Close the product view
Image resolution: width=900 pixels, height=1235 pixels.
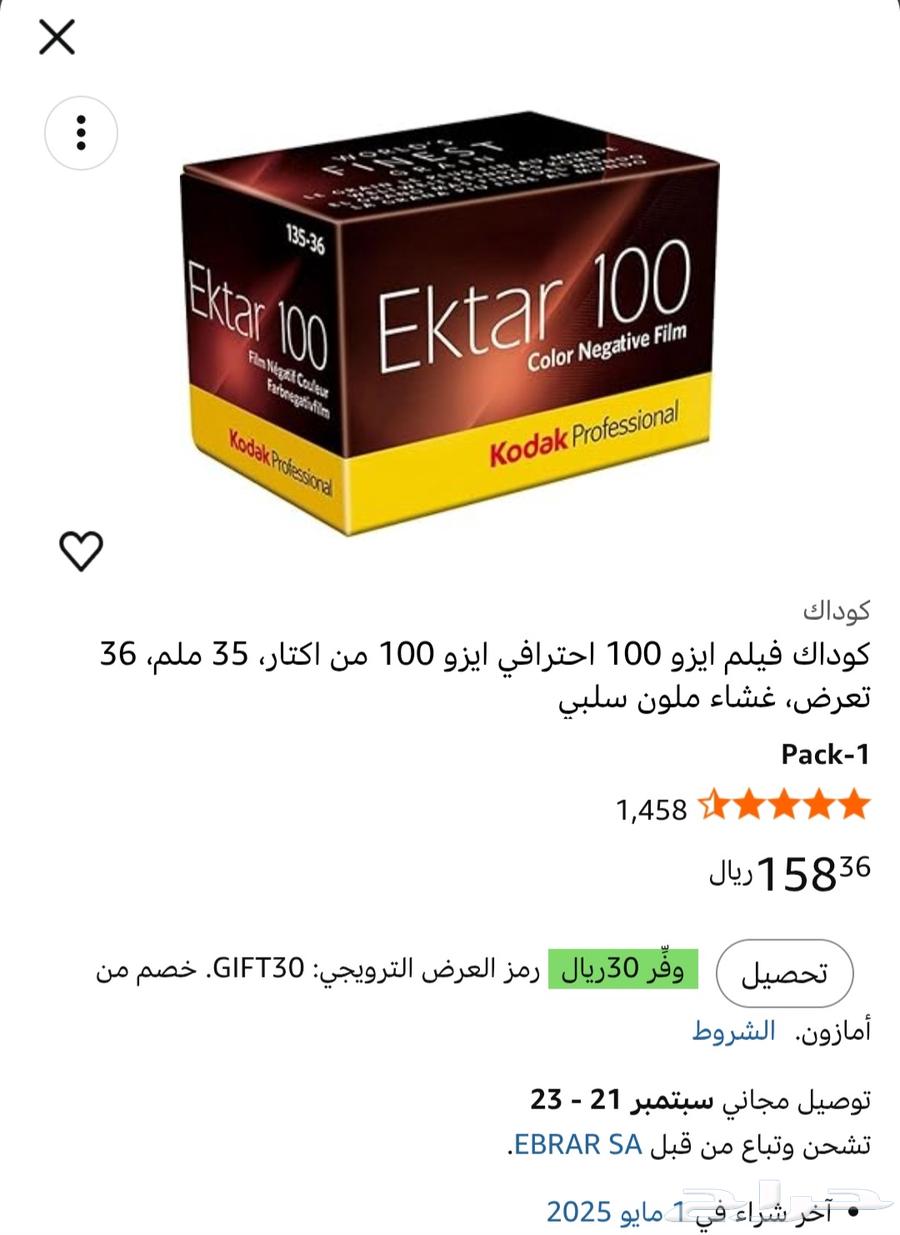tap(57, 37)
